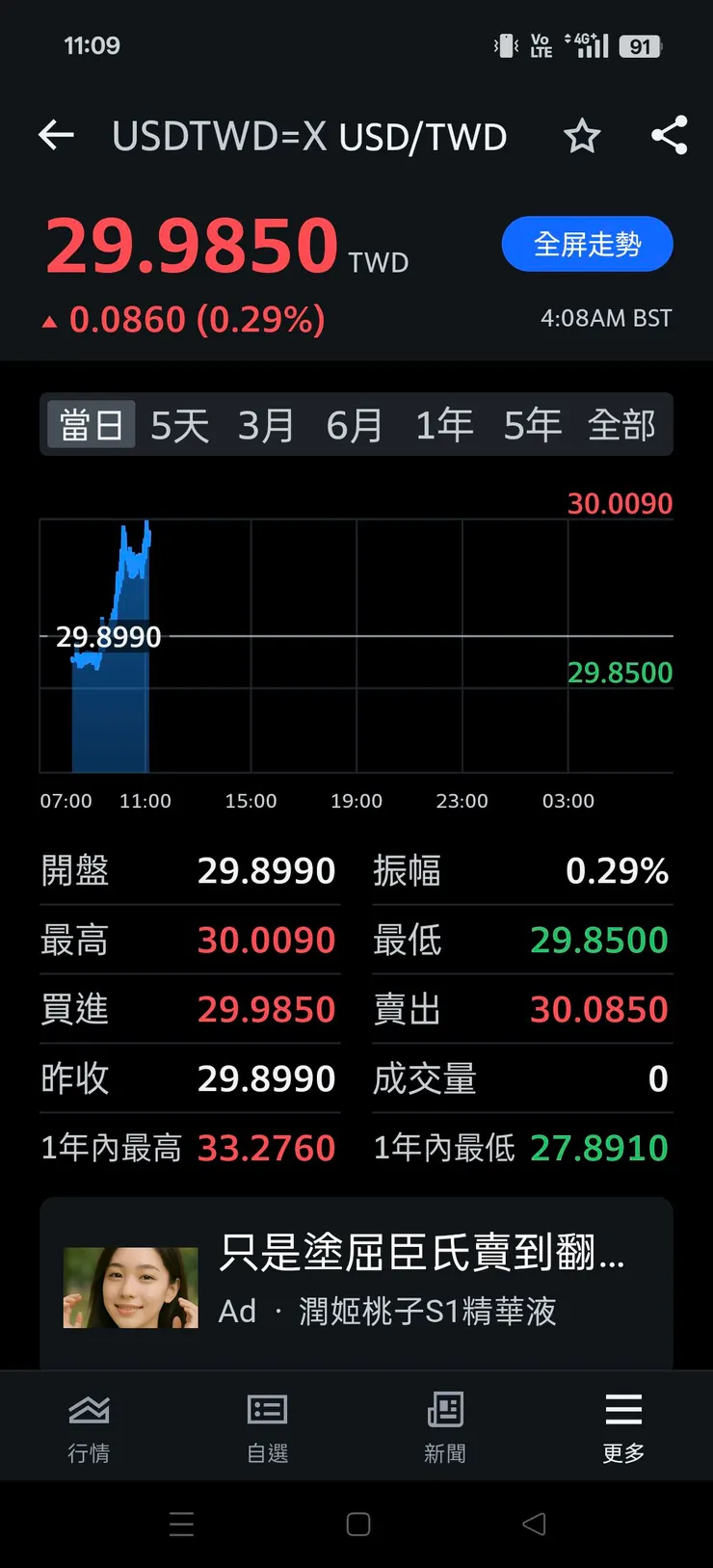The image size is (713, 1568).
Task: Star the USDTWD=X pair as favorite
Action: coord(582,137)
